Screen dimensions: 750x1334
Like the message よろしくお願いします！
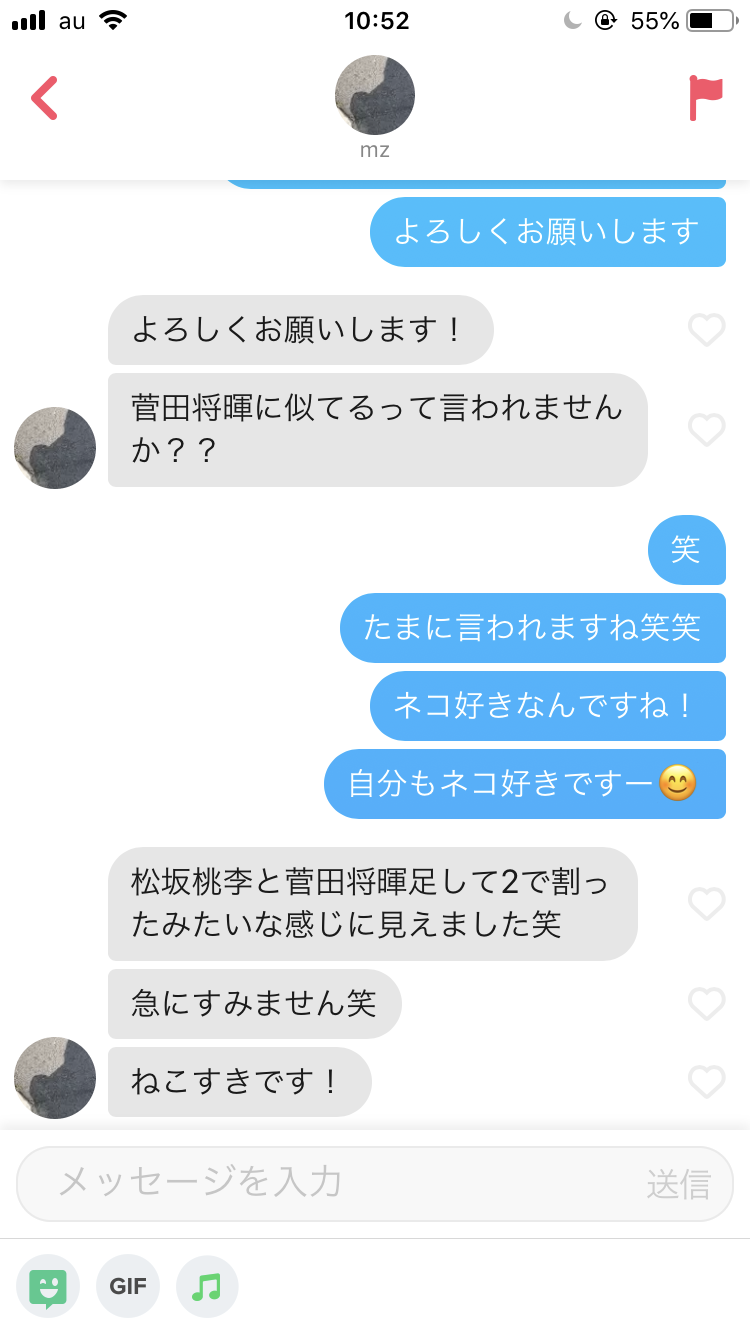pos(706,330)
